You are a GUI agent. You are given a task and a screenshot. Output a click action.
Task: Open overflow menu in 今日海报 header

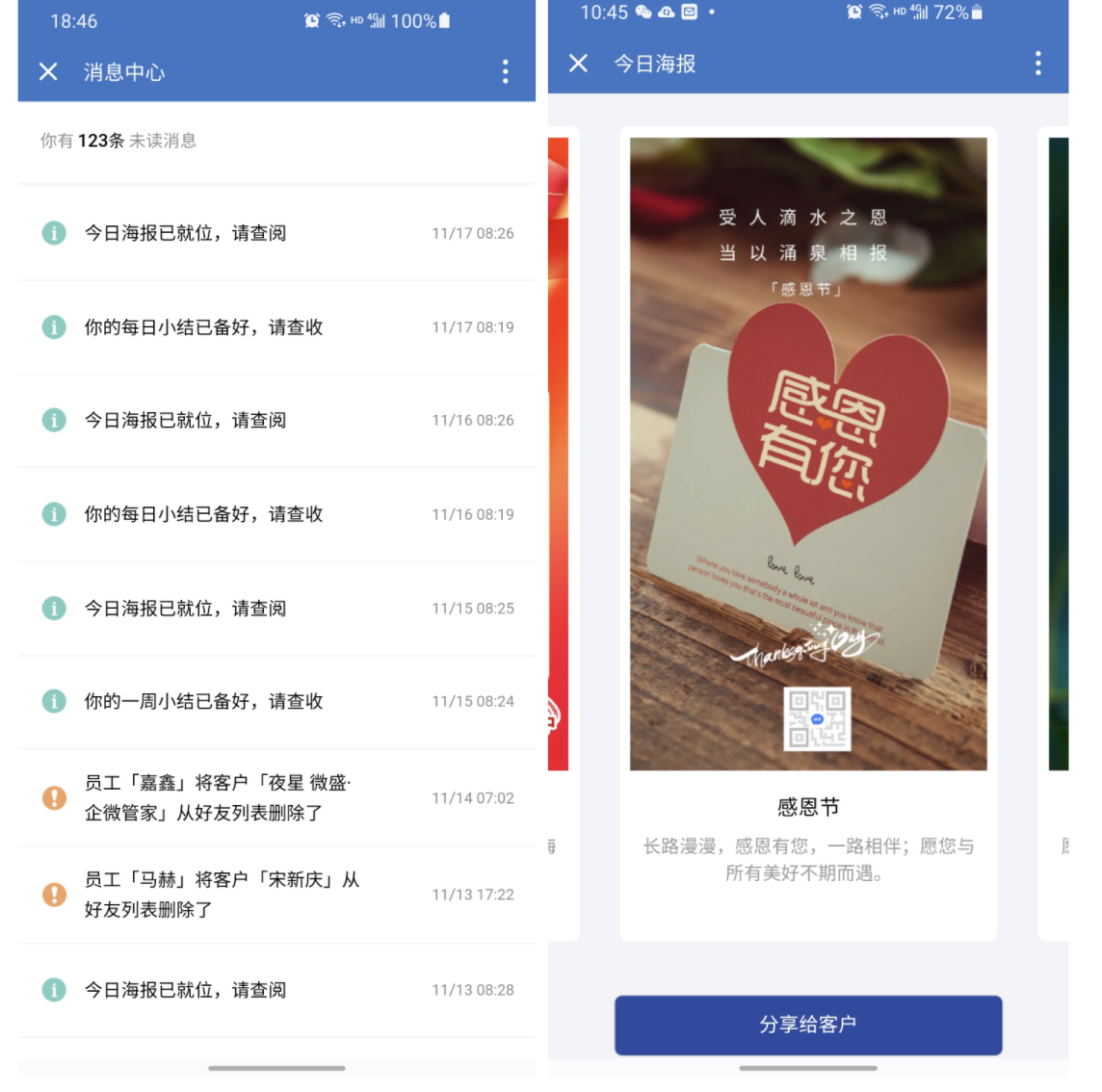(x=1037, y=64)
